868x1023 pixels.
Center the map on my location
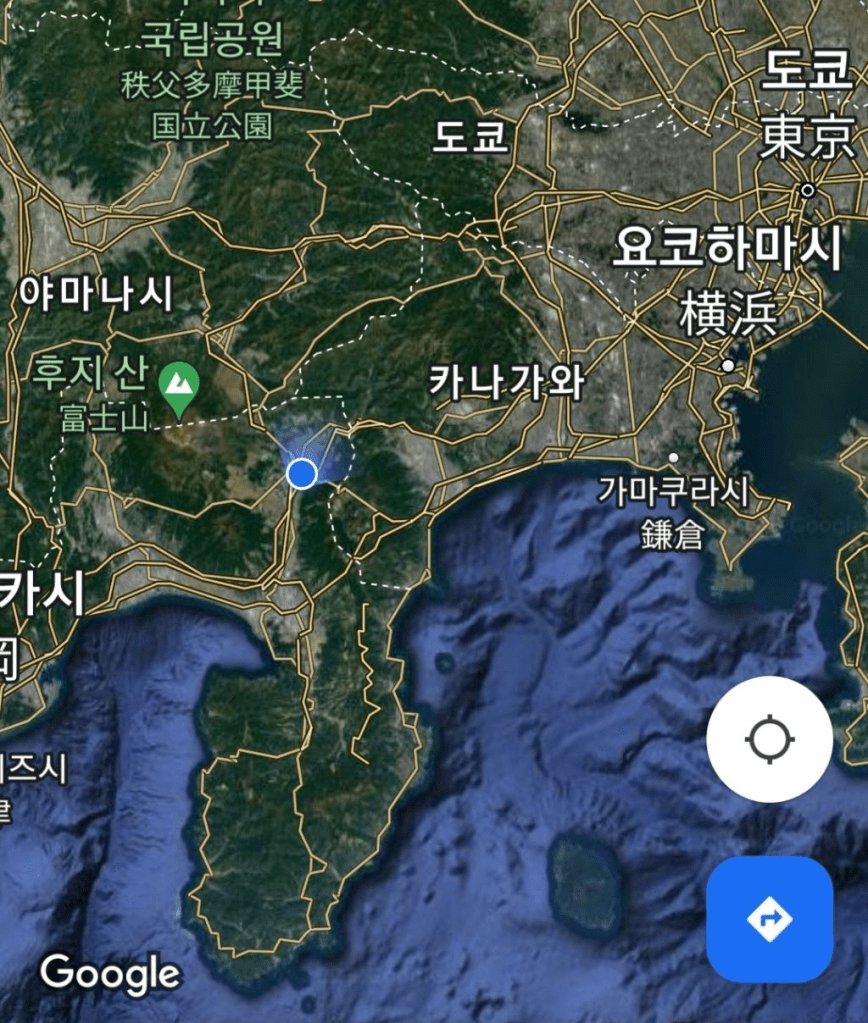coord(769,739)
